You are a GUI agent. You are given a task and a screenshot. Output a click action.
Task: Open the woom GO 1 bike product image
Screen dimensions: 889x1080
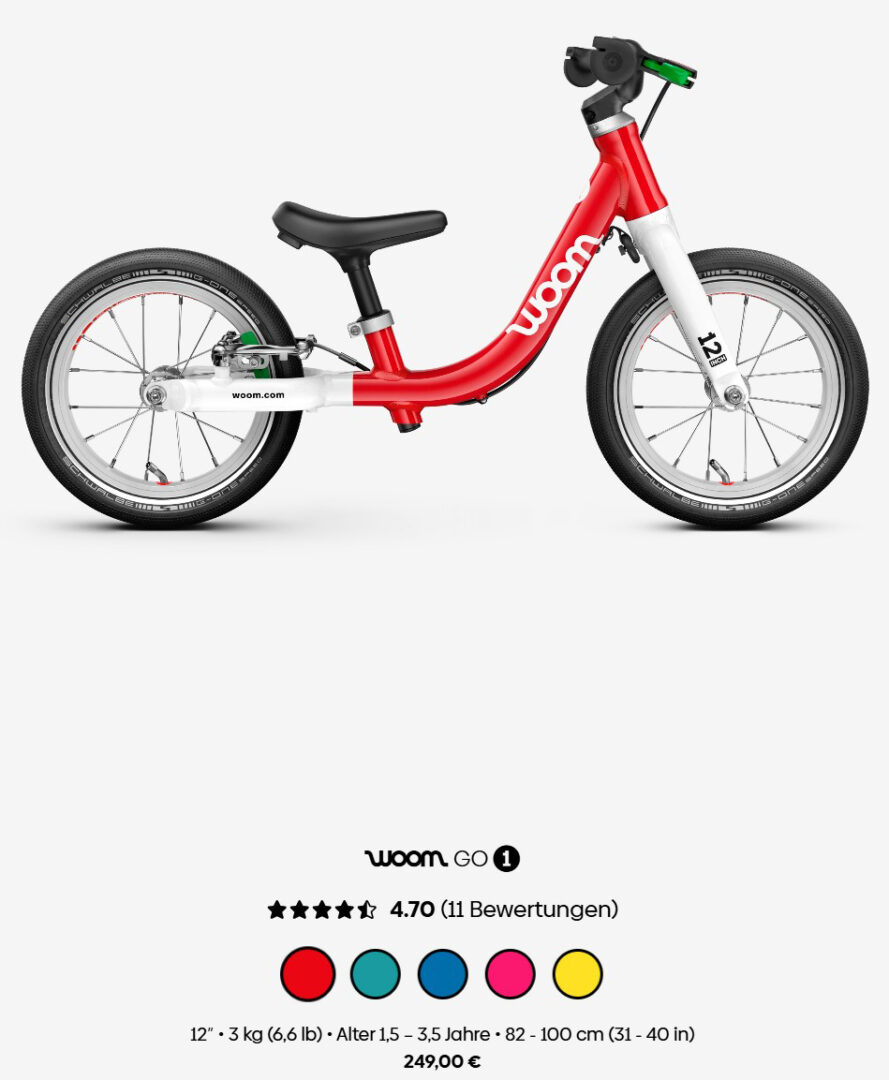tap(444, 290)
